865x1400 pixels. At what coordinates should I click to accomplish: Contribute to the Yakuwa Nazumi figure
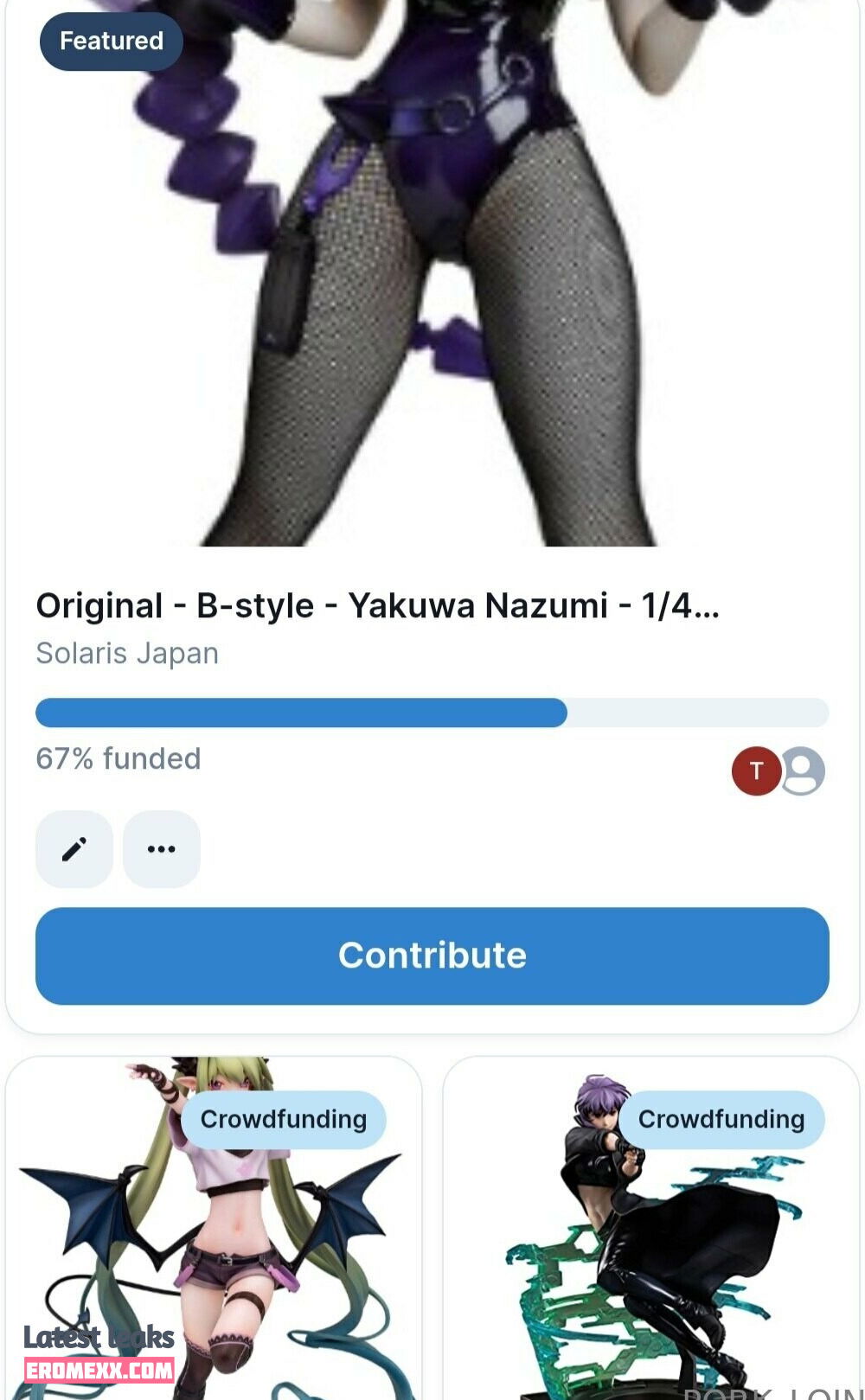[432, 956]
